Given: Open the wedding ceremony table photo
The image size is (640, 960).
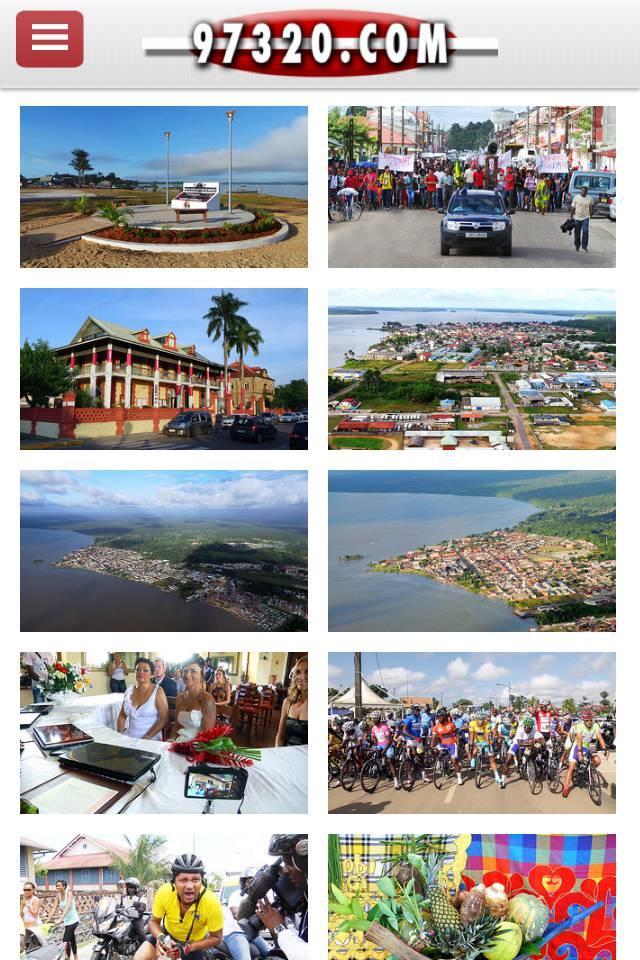Looking at the screenshot, I should point(164,733).
